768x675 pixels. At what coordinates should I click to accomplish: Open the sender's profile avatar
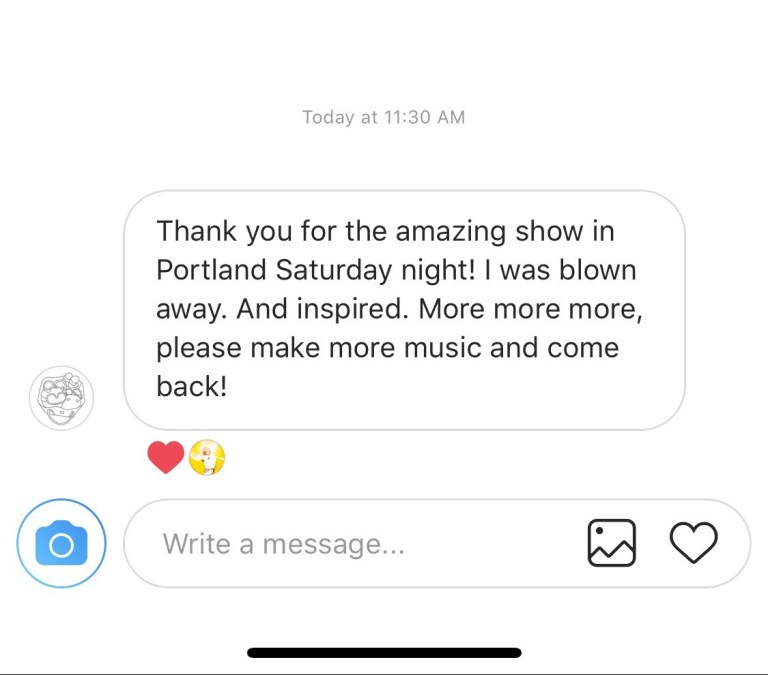(61, 398)
